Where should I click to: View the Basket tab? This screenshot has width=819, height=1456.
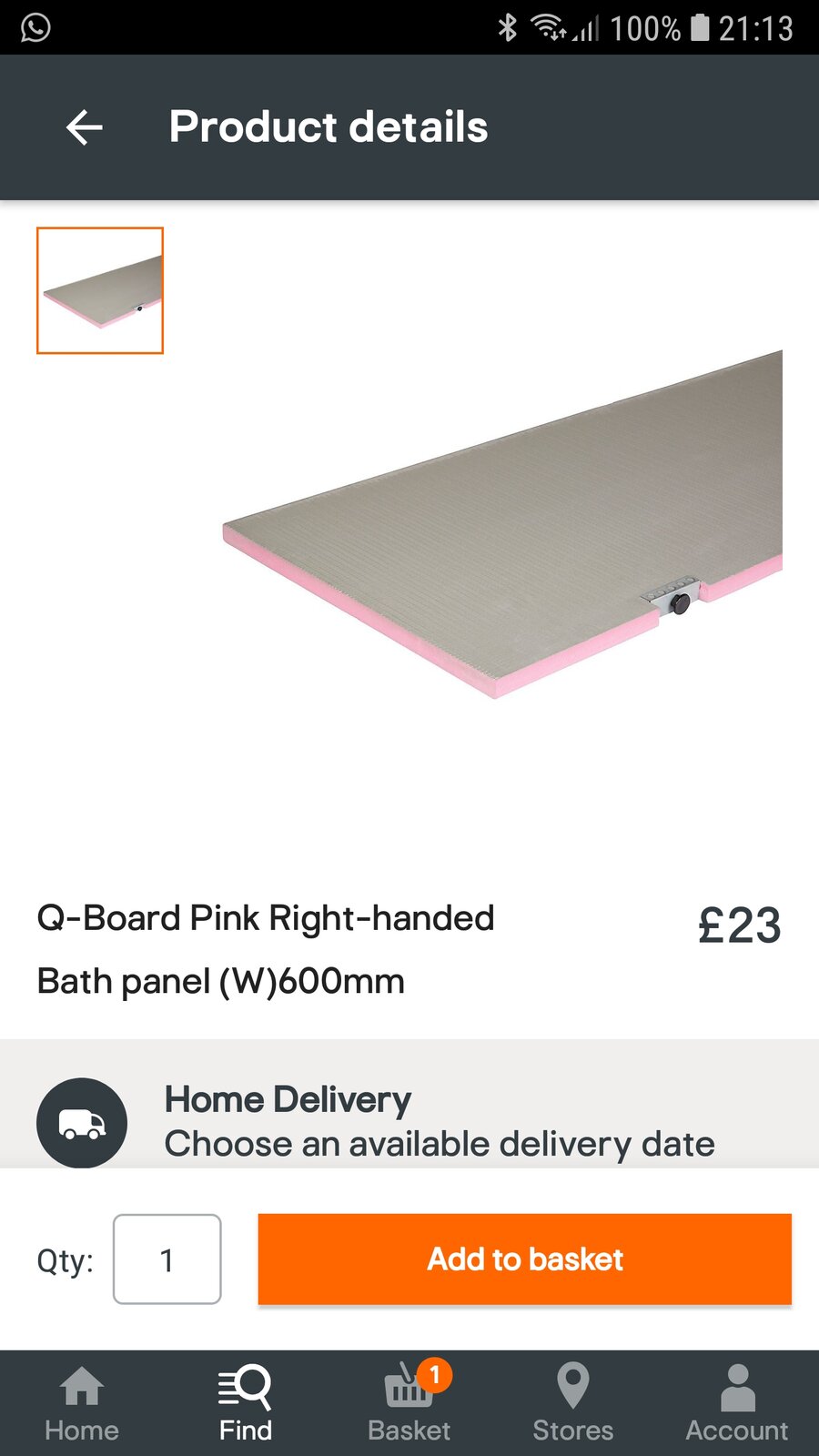coord(409,1403)
